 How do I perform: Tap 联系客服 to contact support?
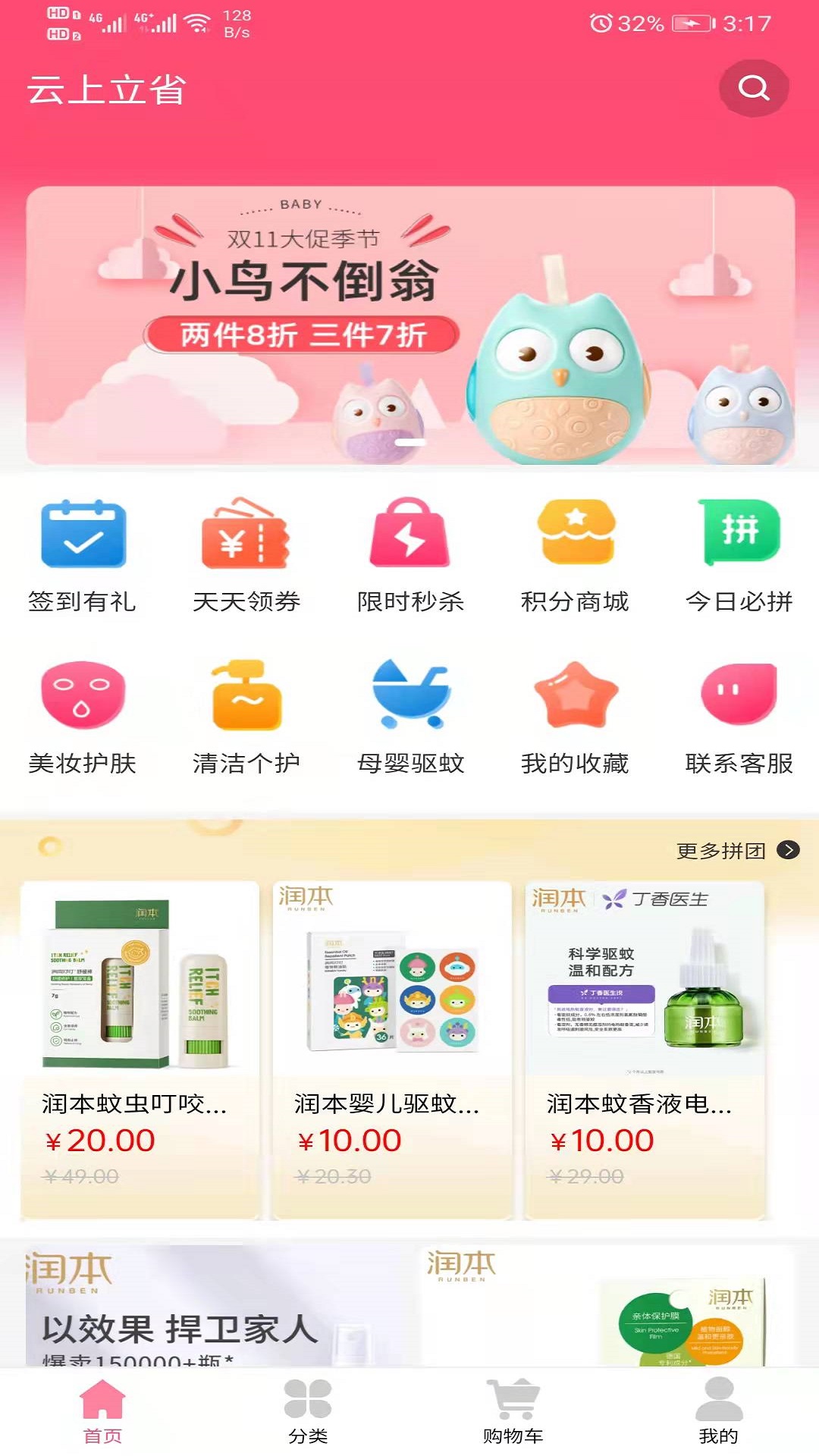[739, 717]
